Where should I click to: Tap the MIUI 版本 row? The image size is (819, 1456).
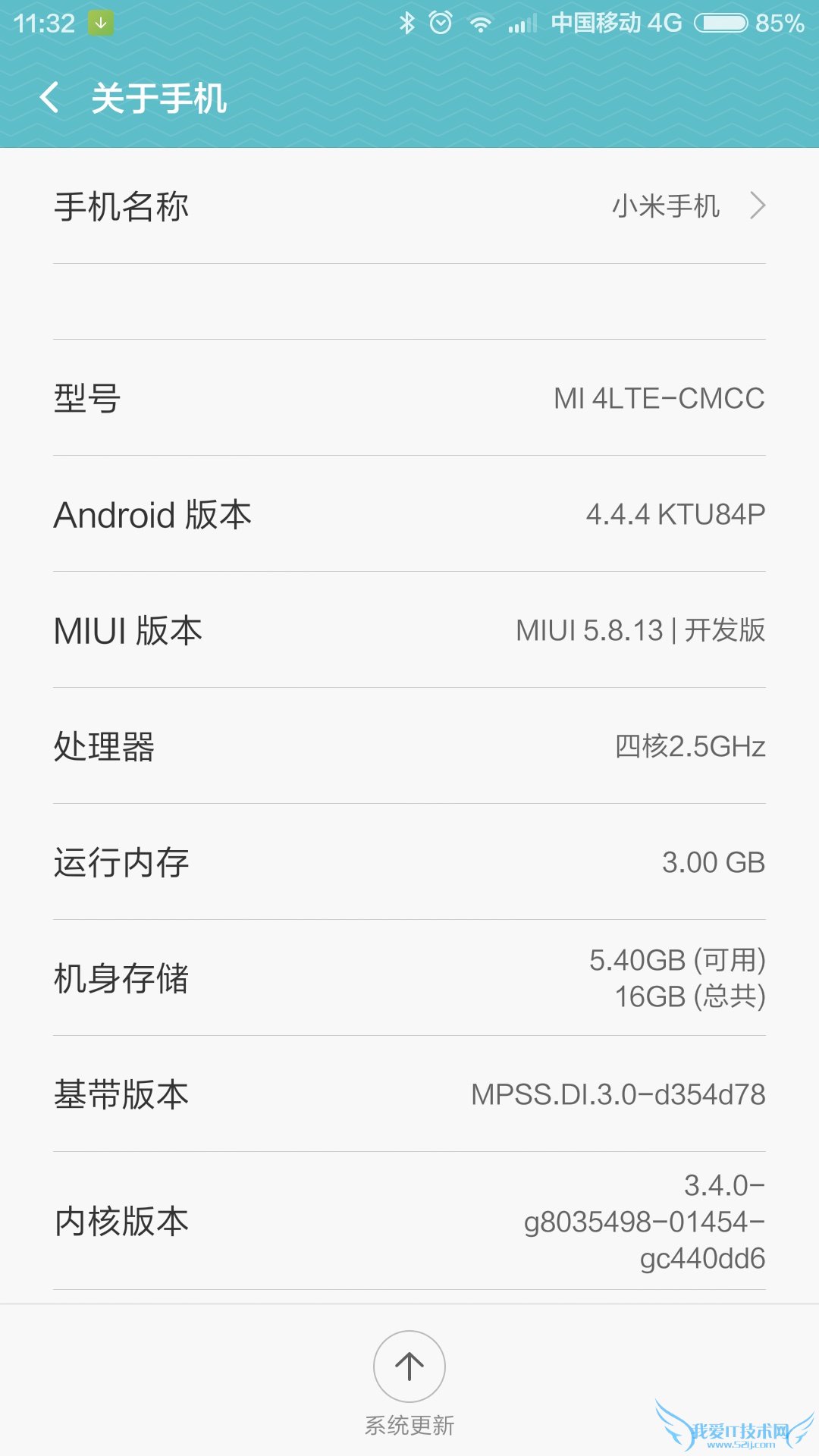click(x=409, y=630)
